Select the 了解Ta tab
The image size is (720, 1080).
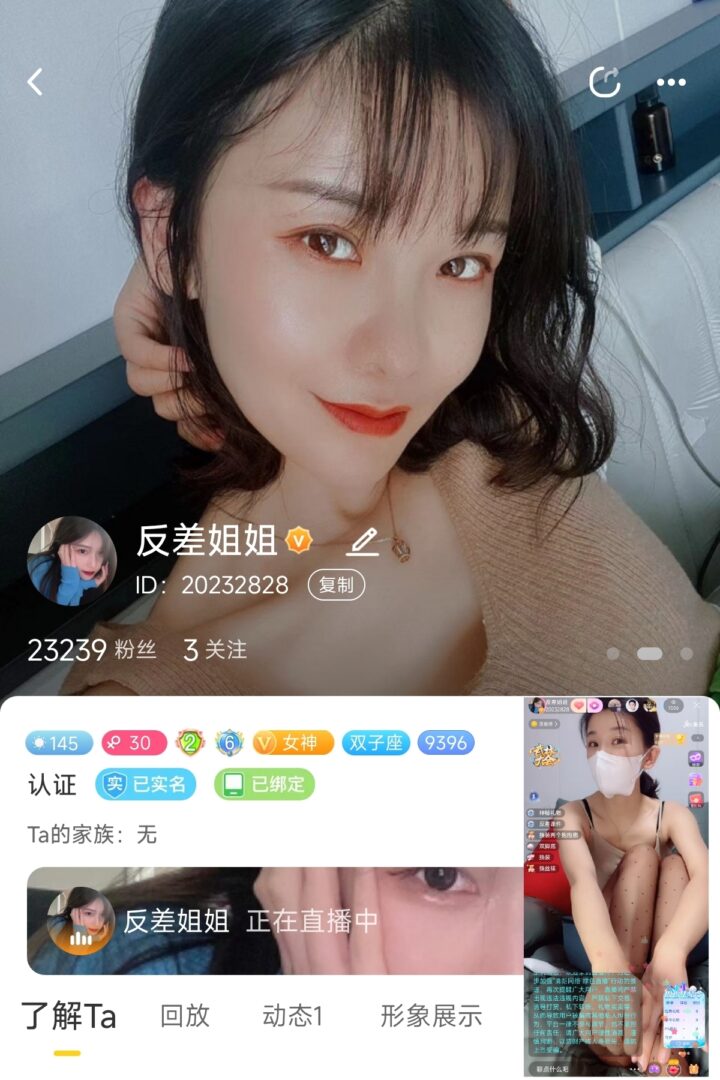tap(69, 1017)
